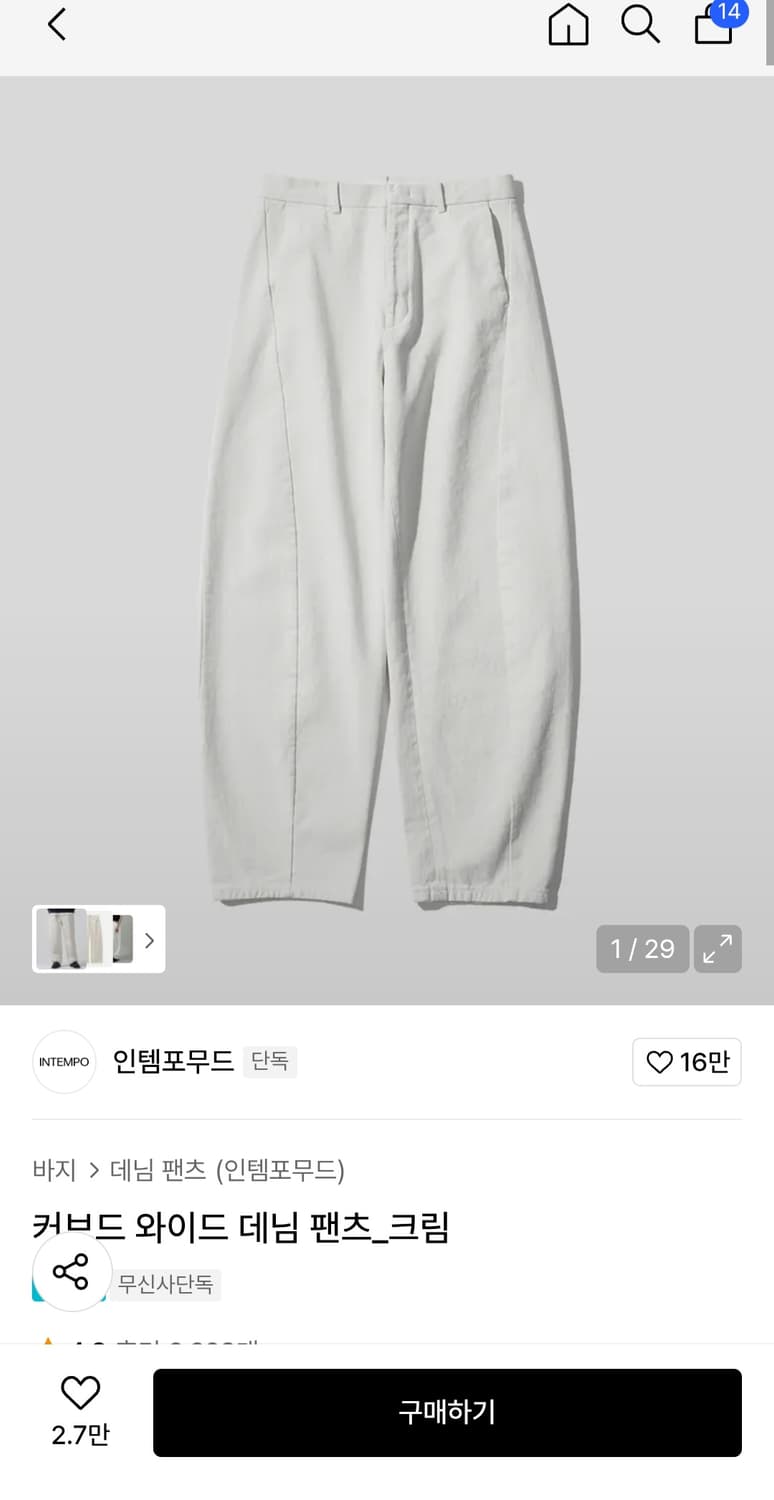Open the share options icon

coord(71,1272)
